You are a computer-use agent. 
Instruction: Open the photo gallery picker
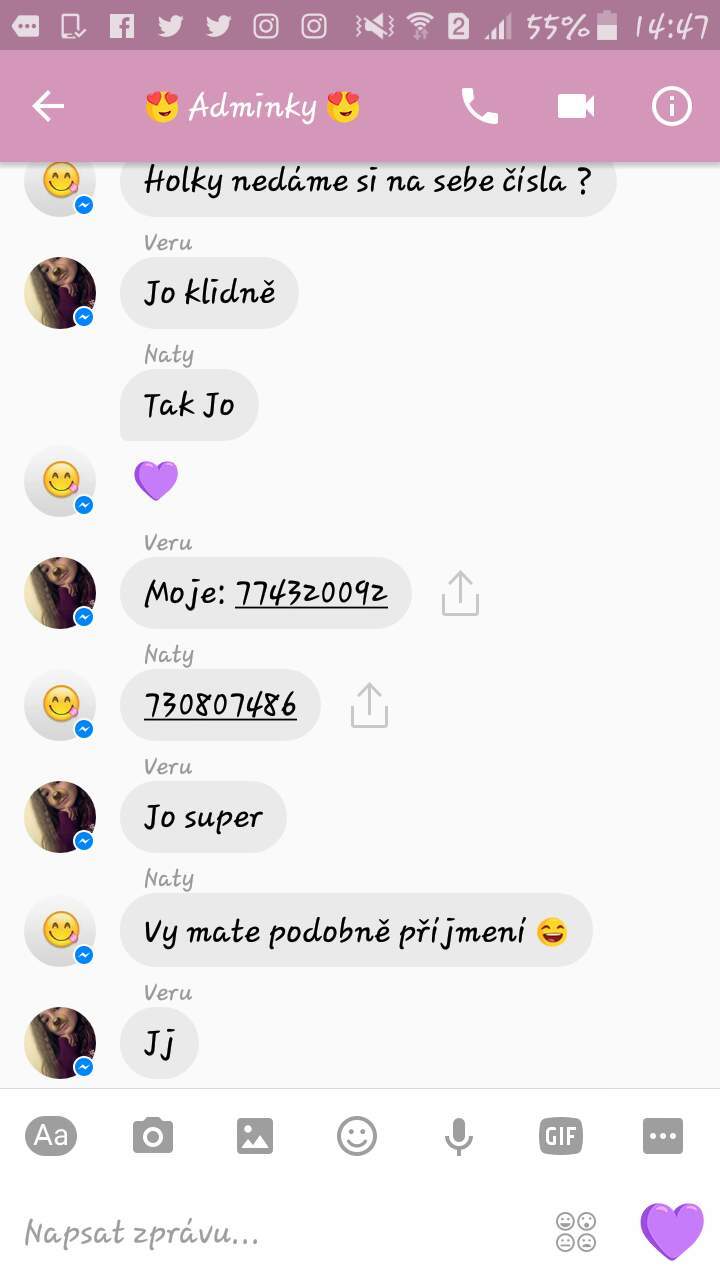(x=255, y=1136)
